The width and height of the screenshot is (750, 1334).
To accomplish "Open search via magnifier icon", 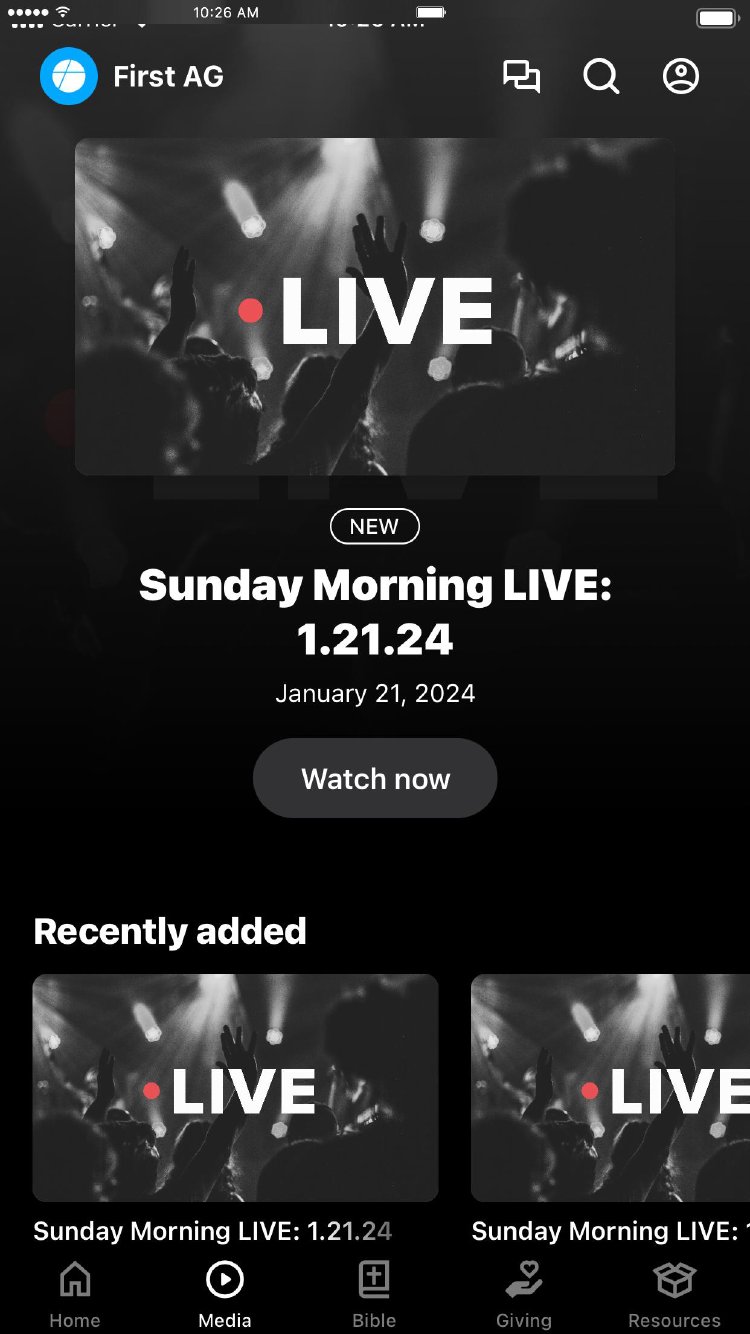I will pos(601,77).
